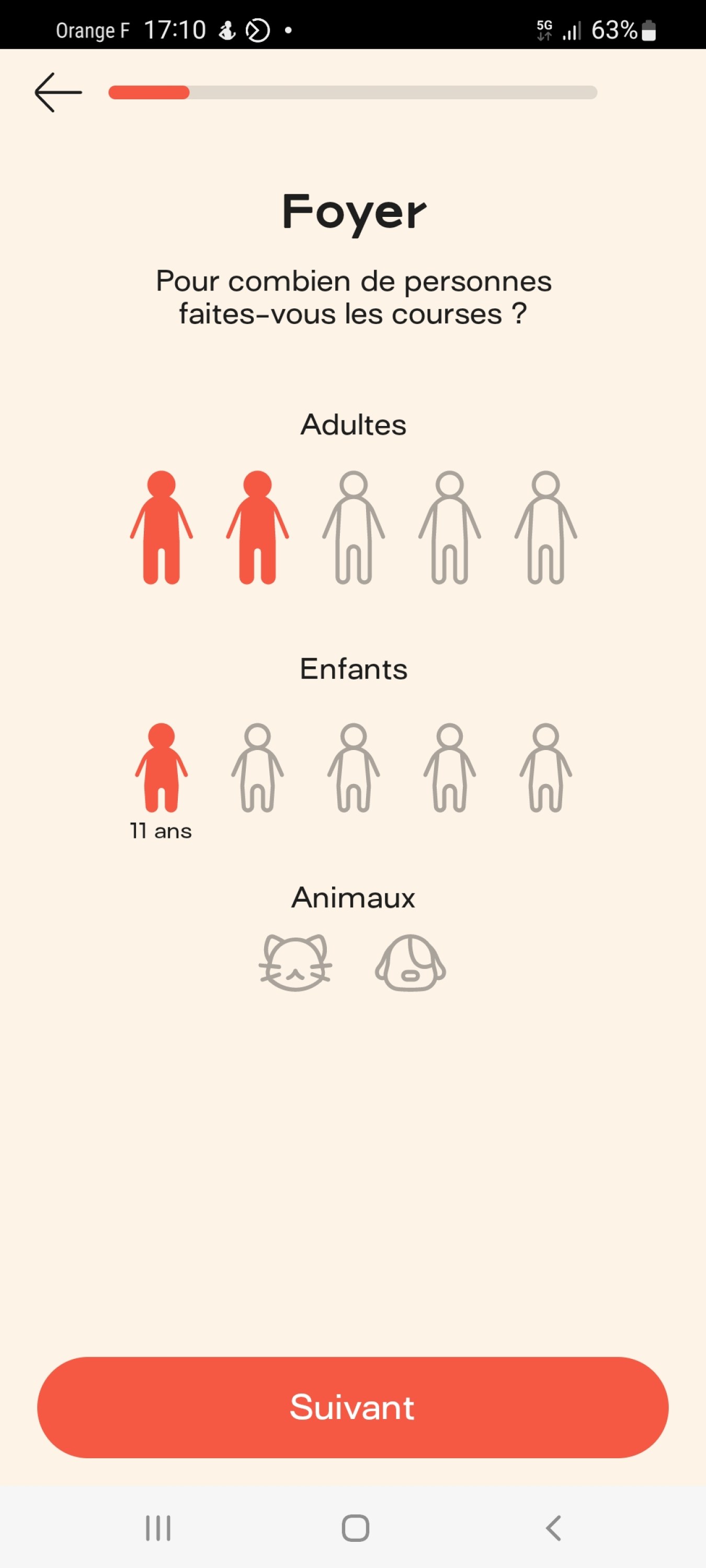Select the cat under Animaux

click(295, 963)
